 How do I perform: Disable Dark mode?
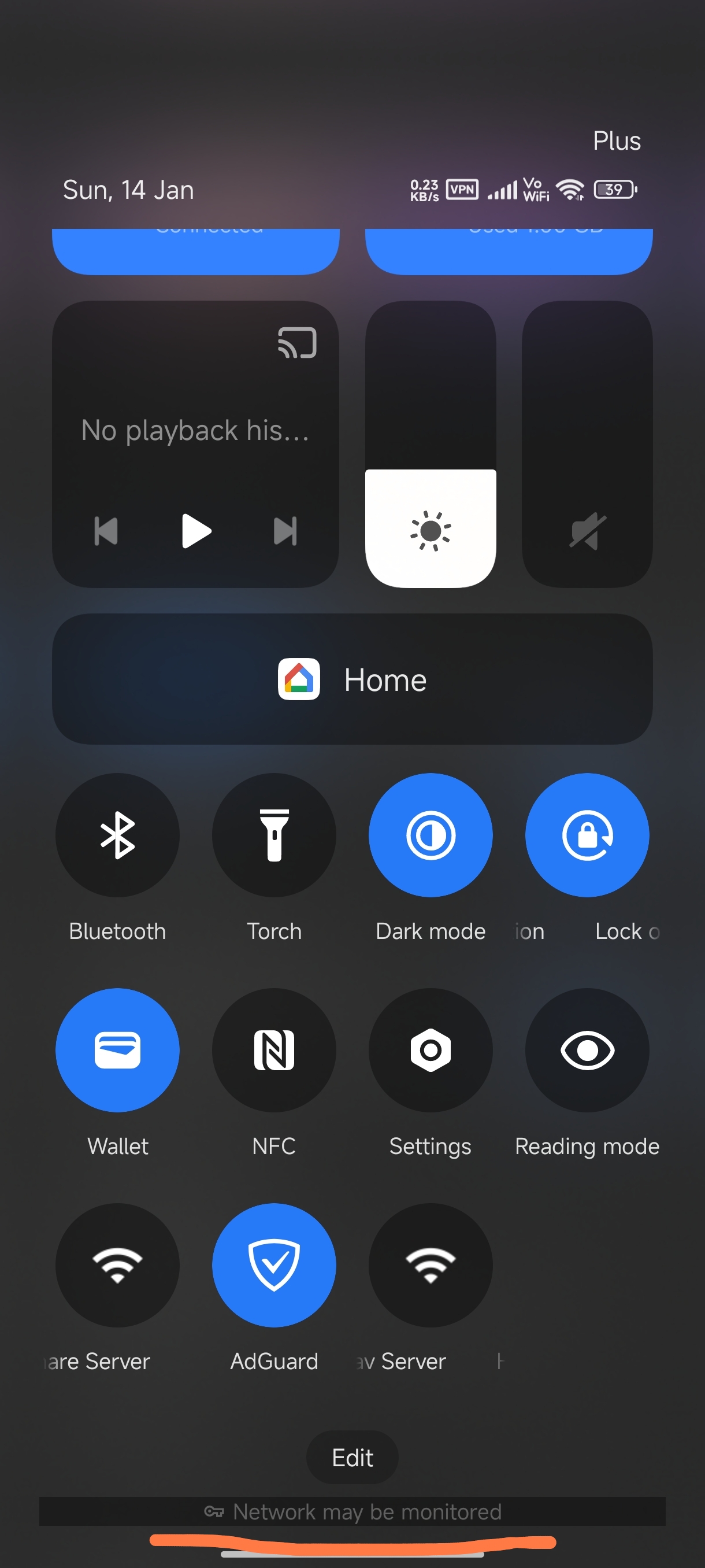coord(431,835)
